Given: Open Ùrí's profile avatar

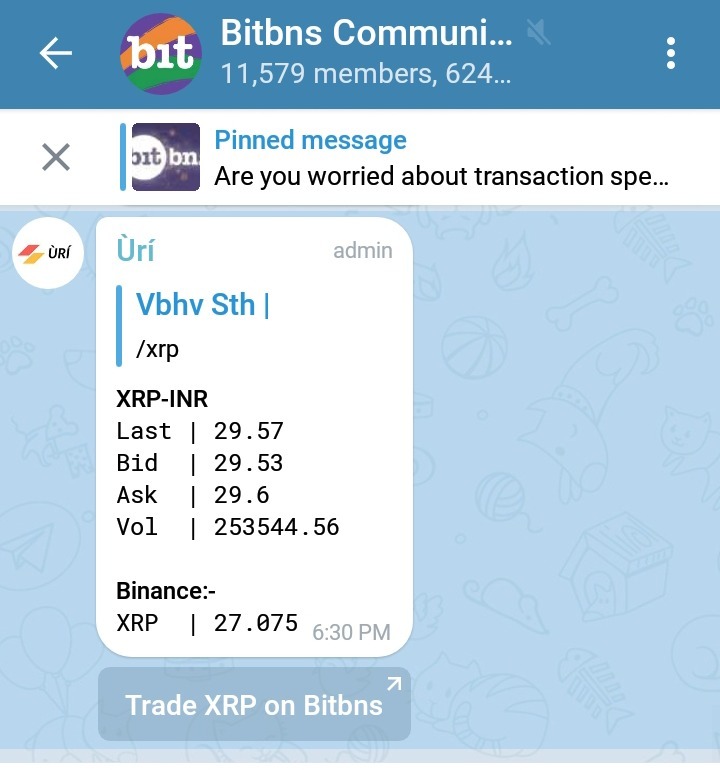Looking at the screenshot, I should [x=48, y=252].
